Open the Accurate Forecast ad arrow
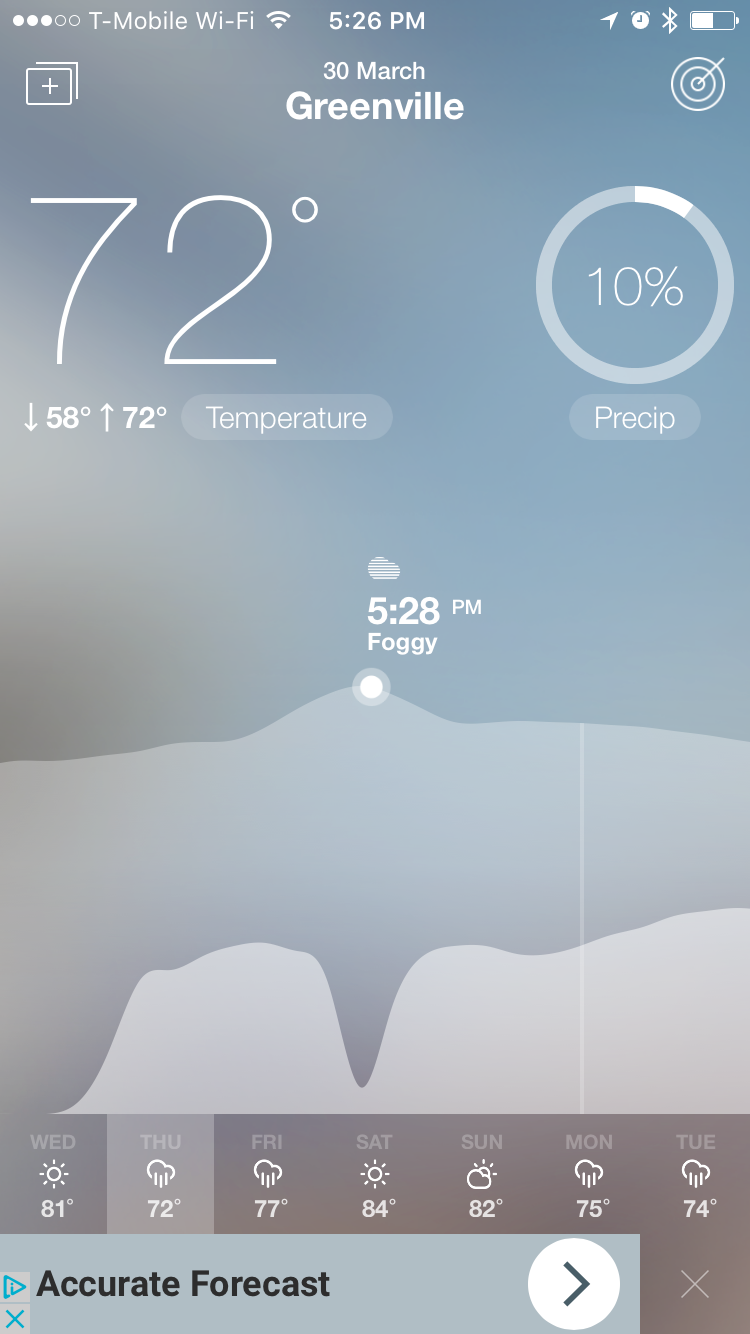750x1334 pixels. point(574,1284)
